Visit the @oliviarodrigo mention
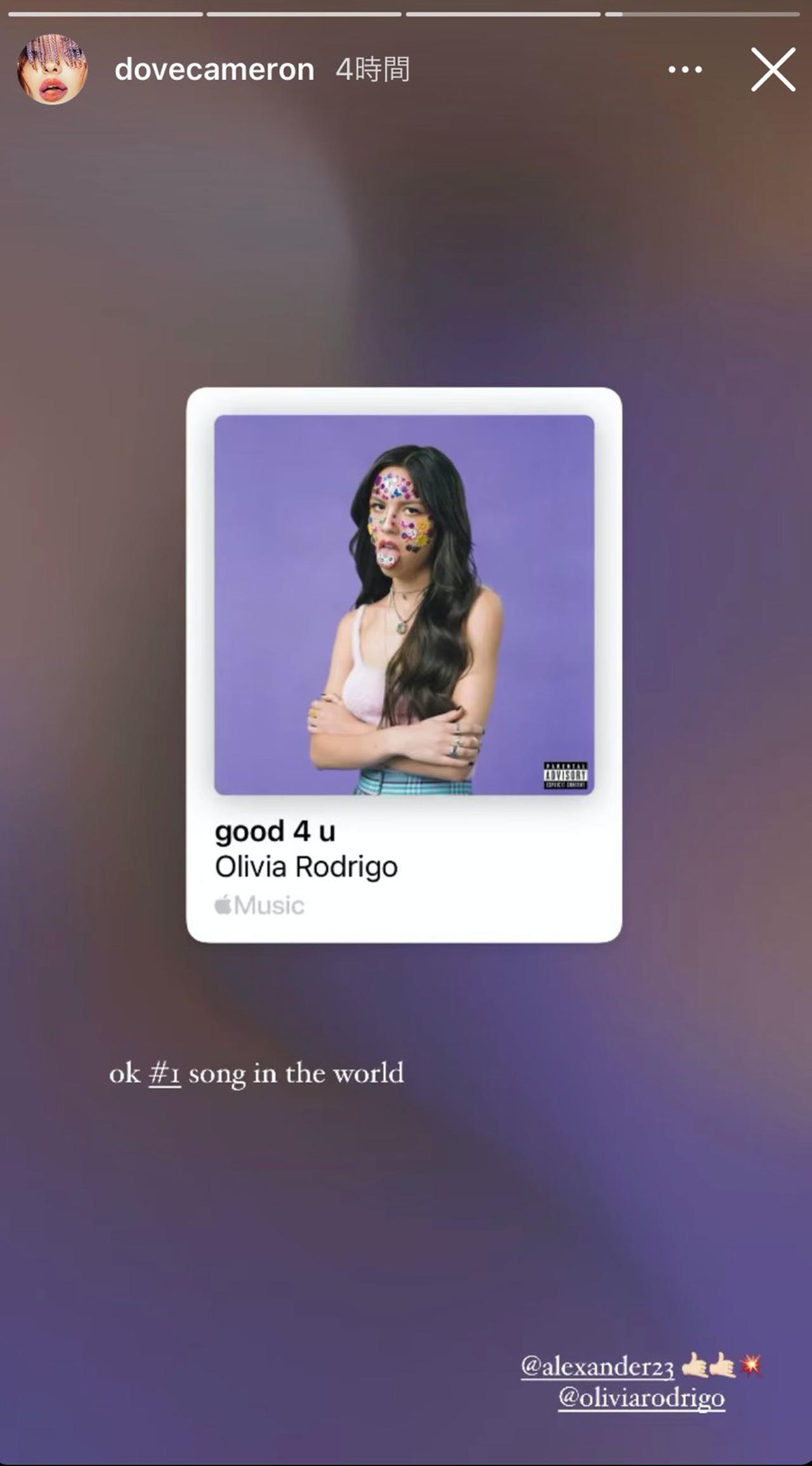 coord(641,1397)
